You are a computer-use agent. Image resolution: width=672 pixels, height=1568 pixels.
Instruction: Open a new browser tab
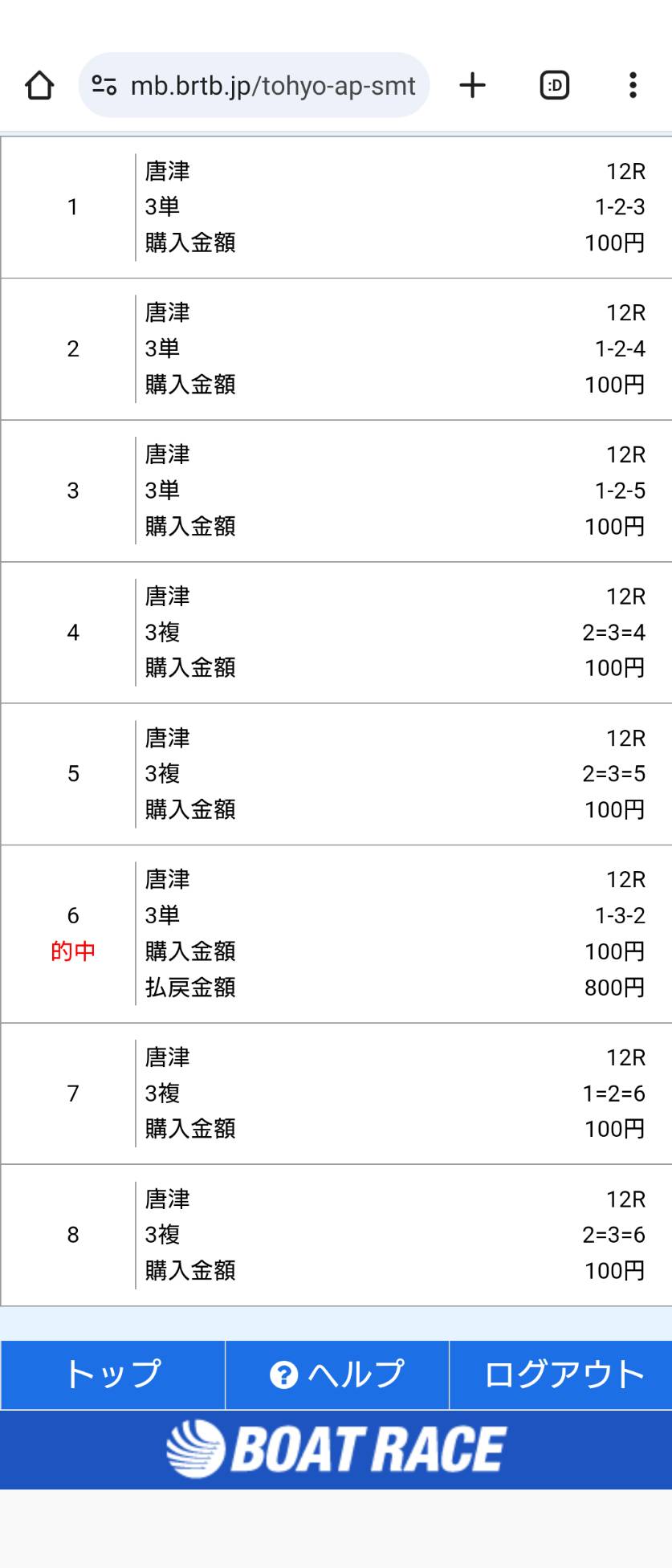click(473, 85)
